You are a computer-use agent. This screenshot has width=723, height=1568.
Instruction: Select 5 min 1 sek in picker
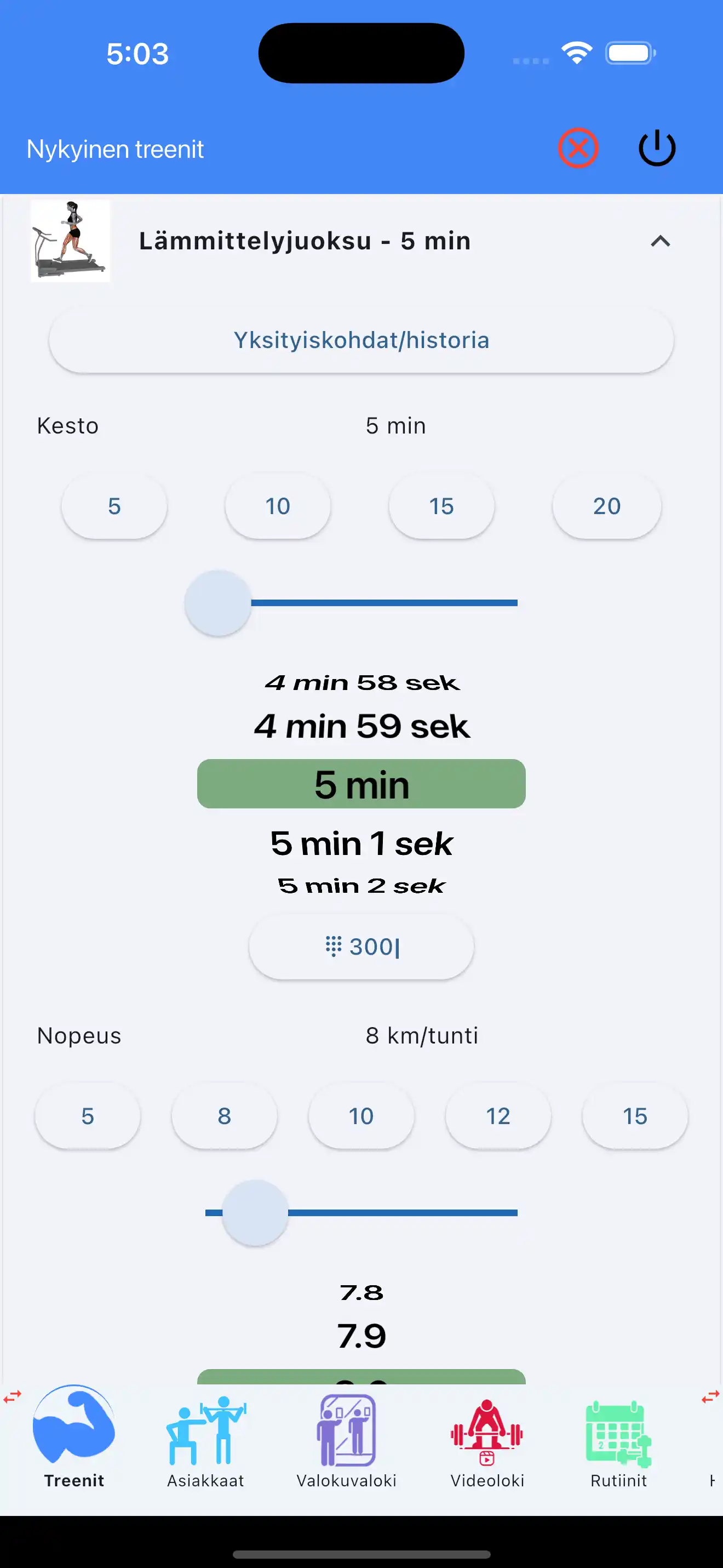click(x=361, y=843)
